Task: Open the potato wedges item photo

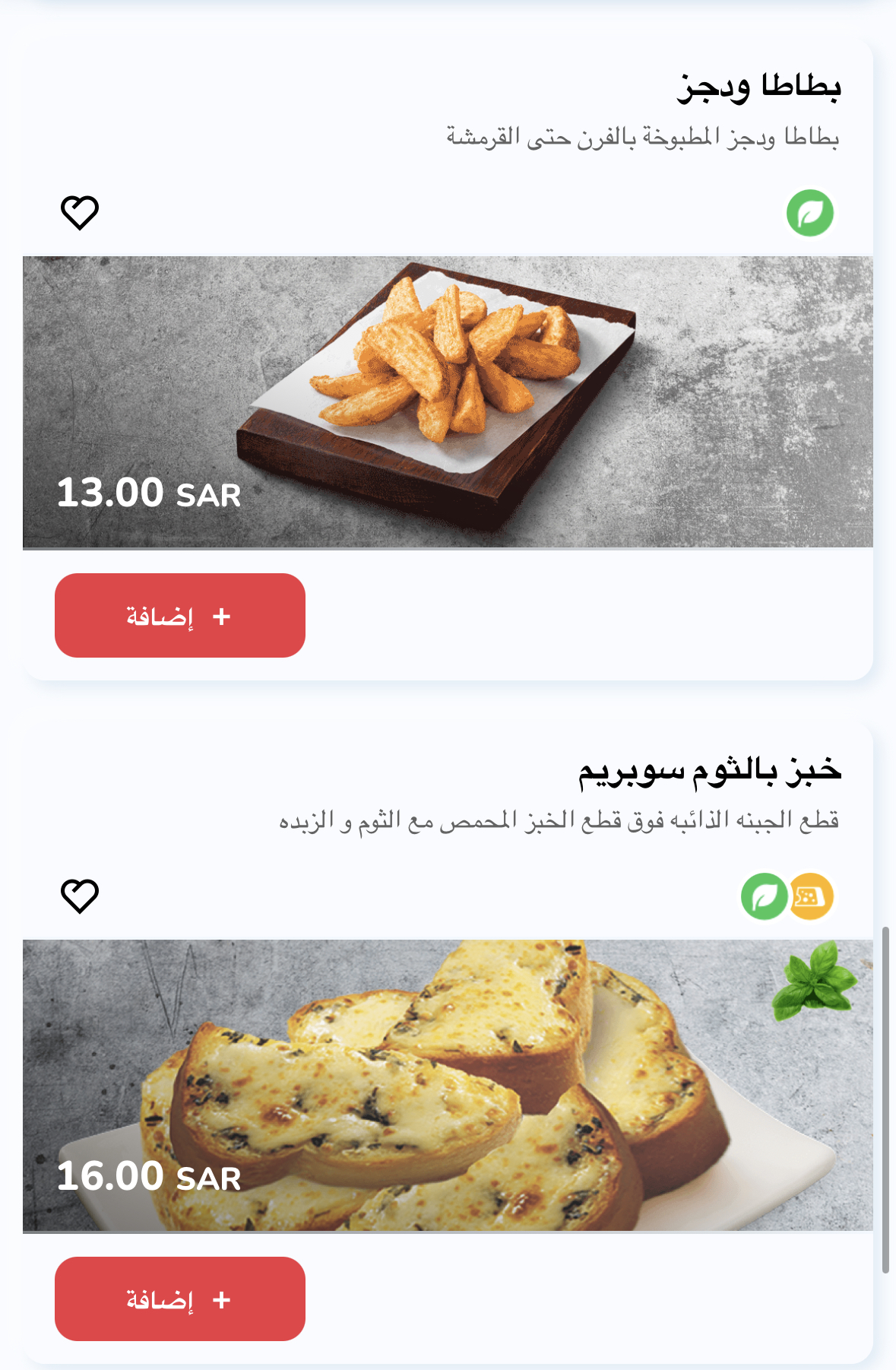Action: click(x=448, y=401)
